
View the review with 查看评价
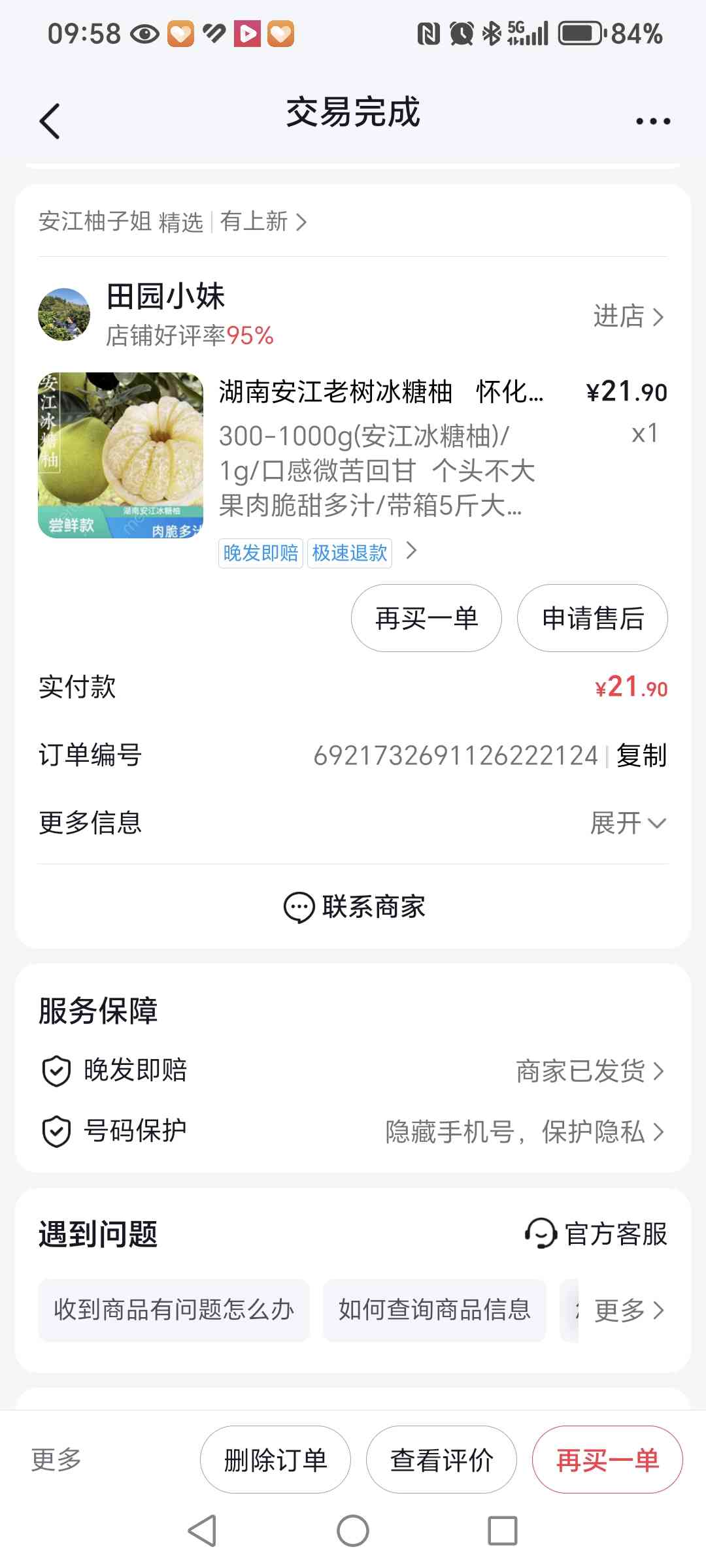click(x=441, y=1460)
